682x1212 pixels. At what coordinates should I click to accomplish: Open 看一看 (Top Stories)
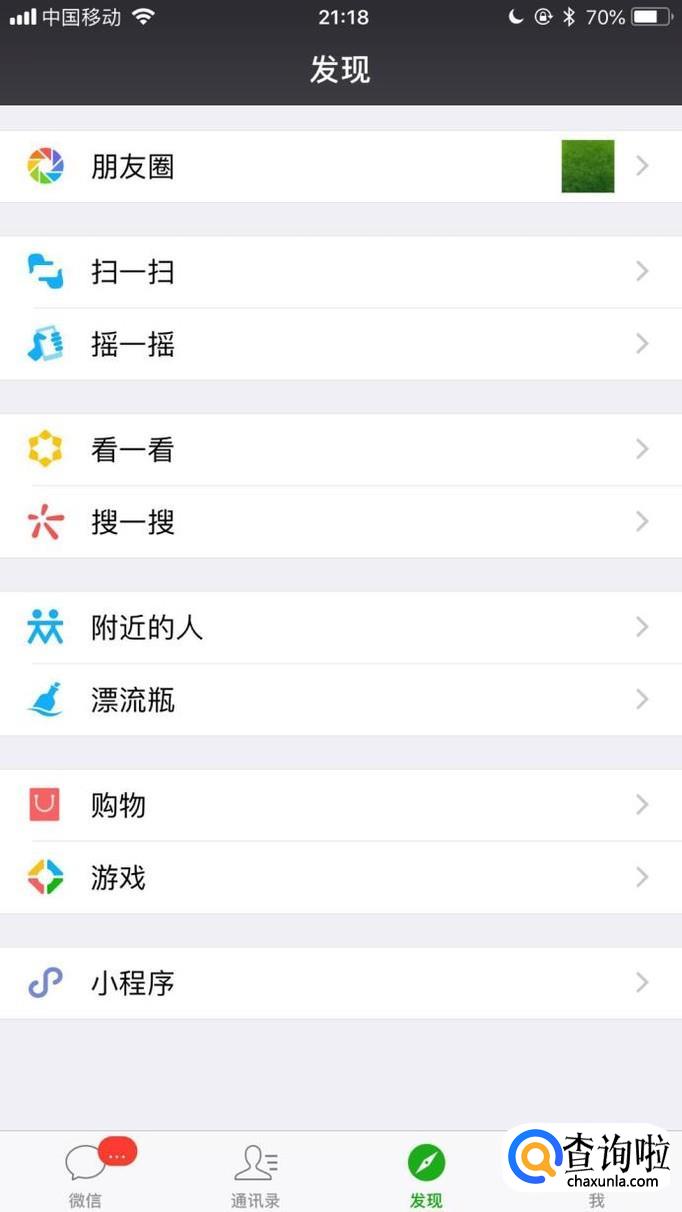click(x=340, y=450)
